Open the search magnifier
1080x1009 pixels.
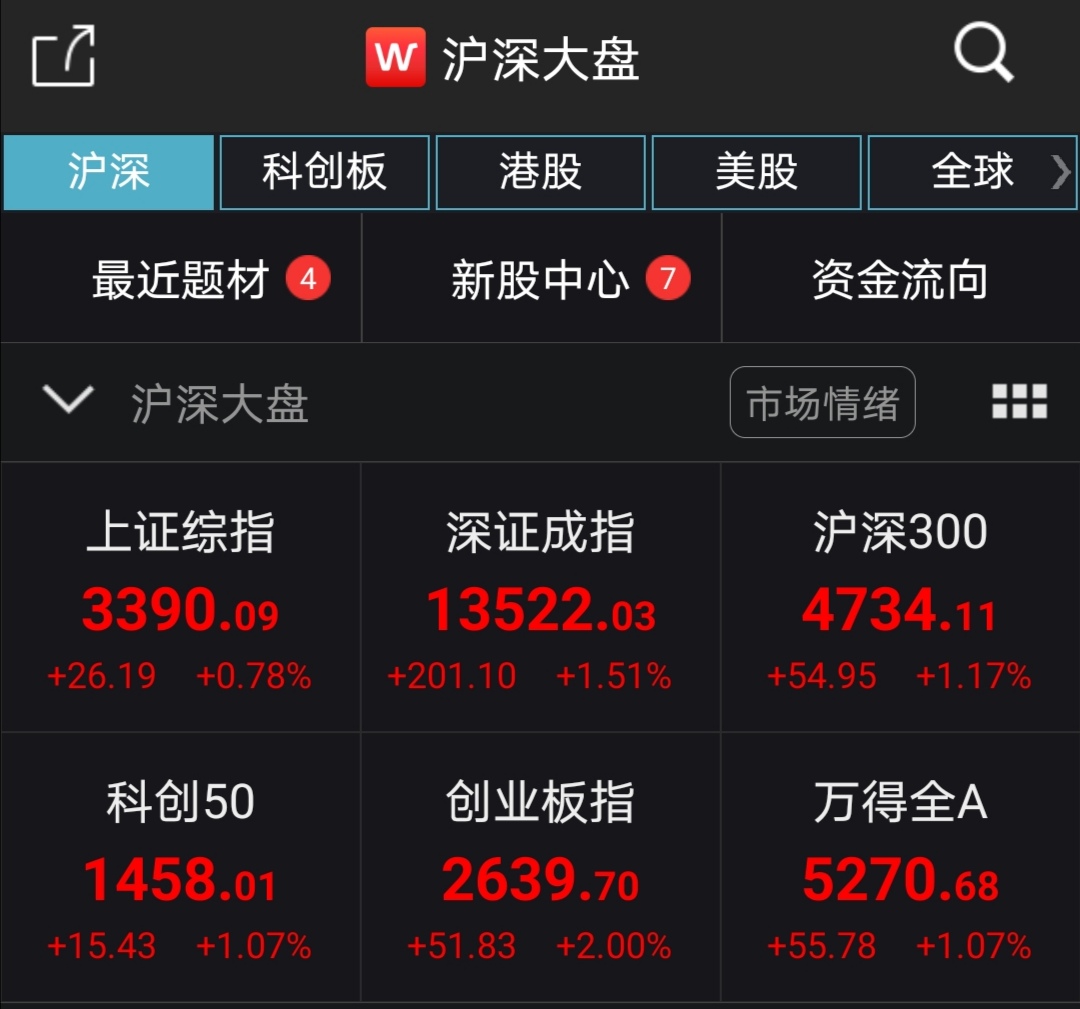pos(983,54)
